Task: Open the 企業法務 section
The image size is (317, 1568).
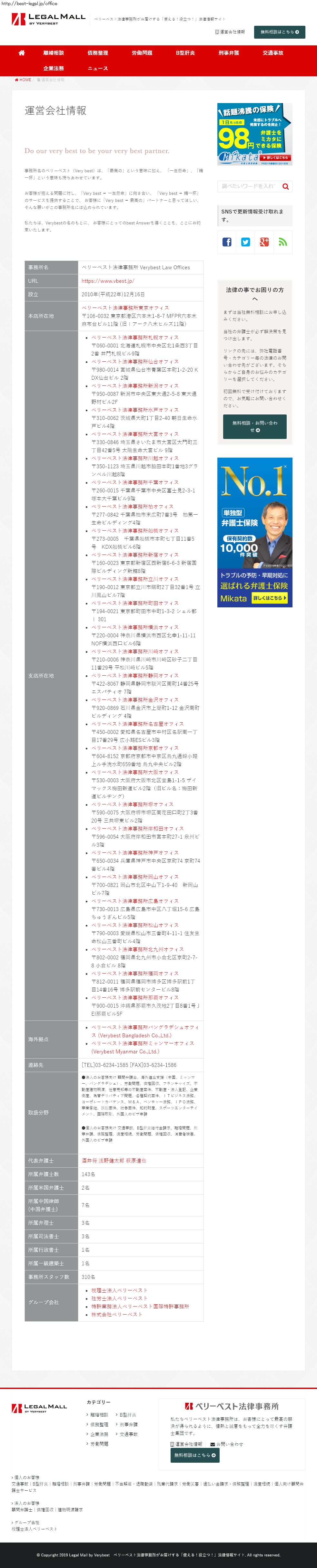Action: [x=54, y=68]
